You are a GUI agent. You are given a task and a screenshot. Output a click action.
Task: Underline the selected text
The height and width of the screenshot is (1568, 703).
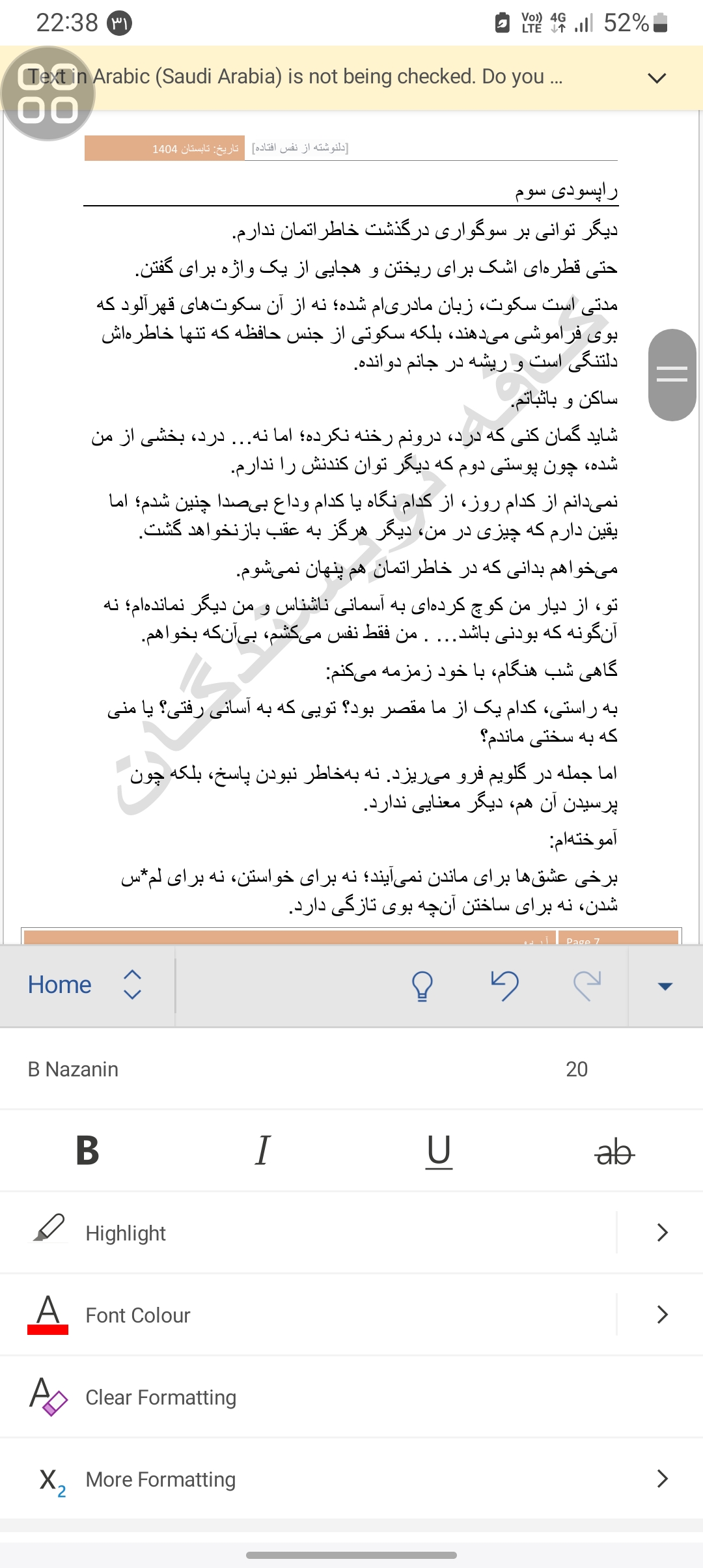pos(439,1151)
